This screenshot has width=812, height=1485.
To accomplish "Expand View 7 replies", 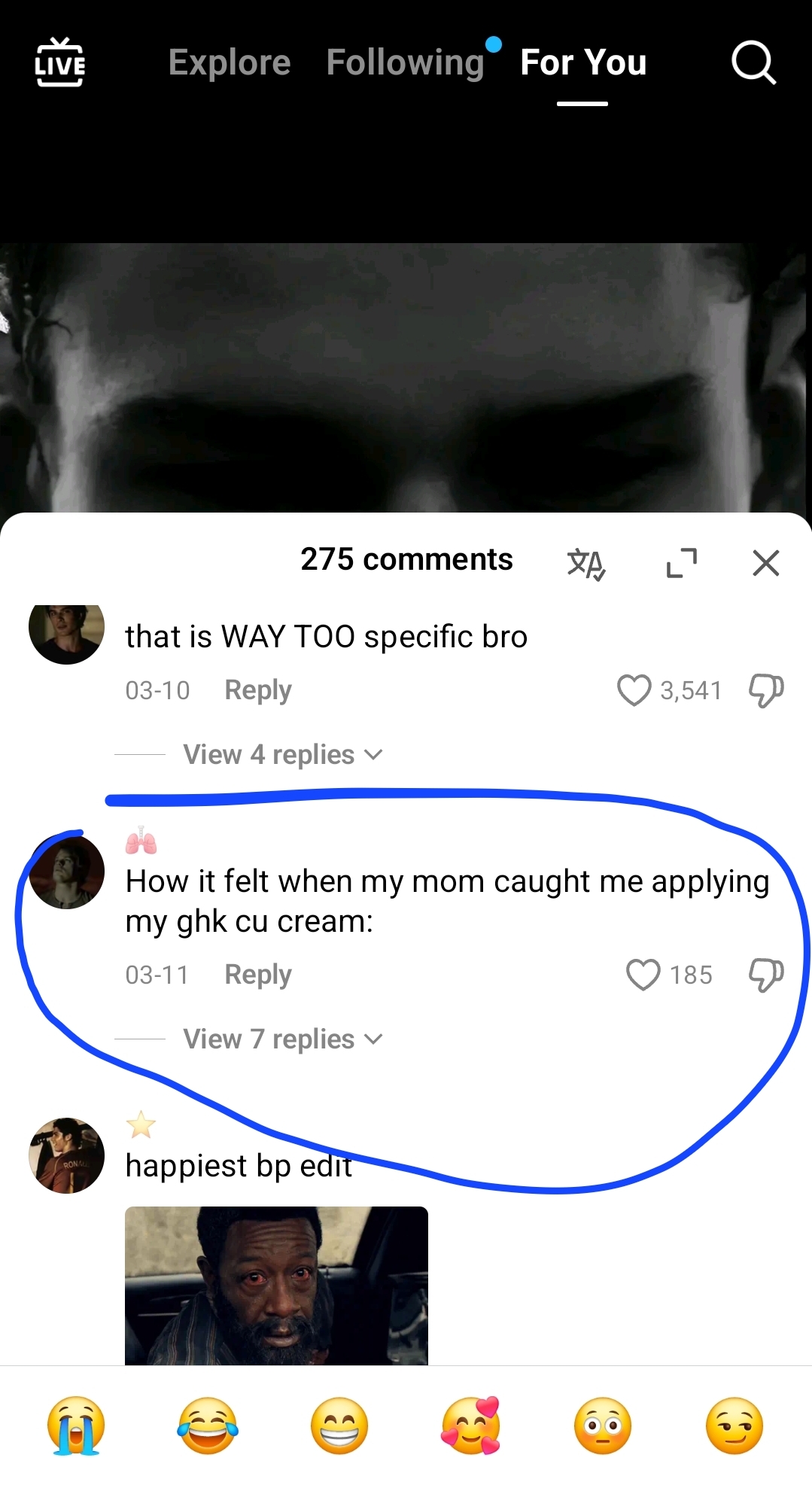I will (x=282, y=1039).
